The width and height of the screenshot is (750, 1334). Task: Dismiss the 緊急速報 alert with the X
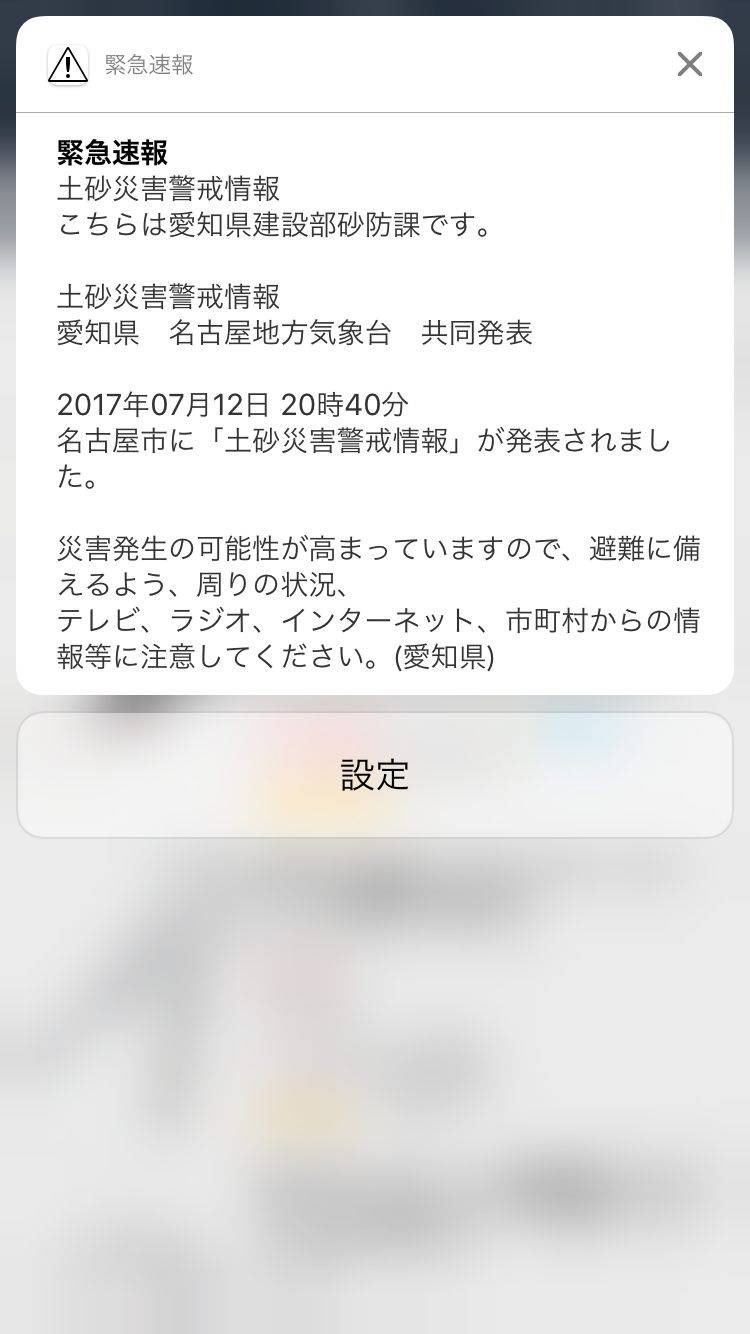(690, 65)
